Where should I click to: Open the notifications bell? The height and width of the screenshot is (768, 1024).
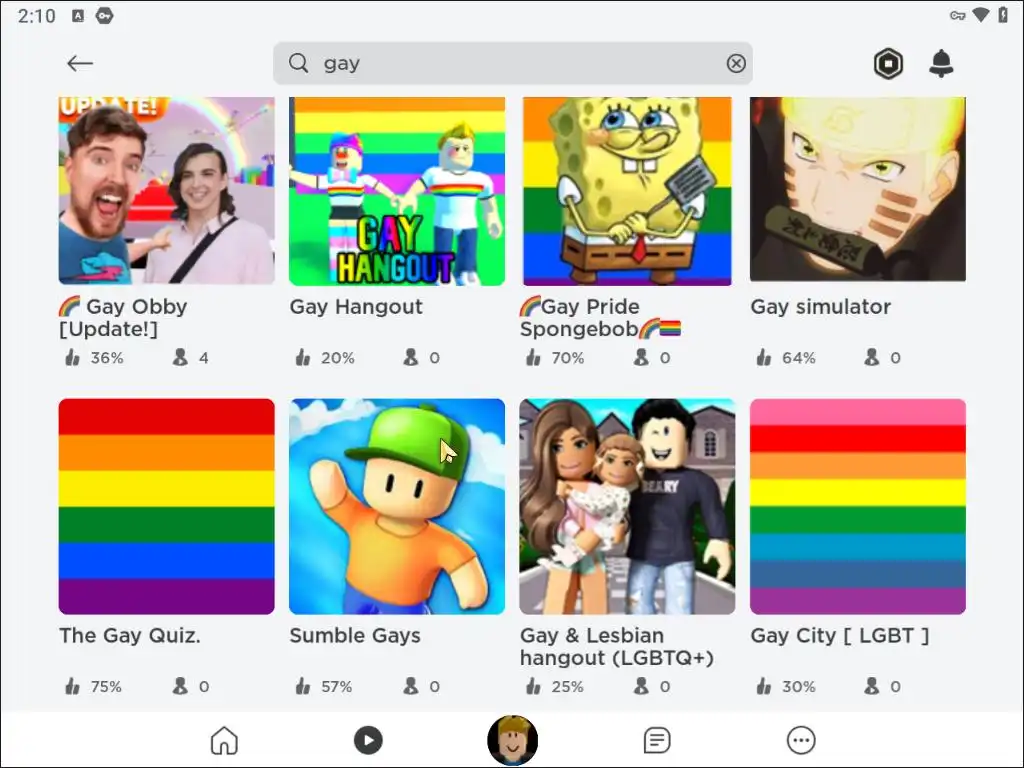(x=941, y=64)
